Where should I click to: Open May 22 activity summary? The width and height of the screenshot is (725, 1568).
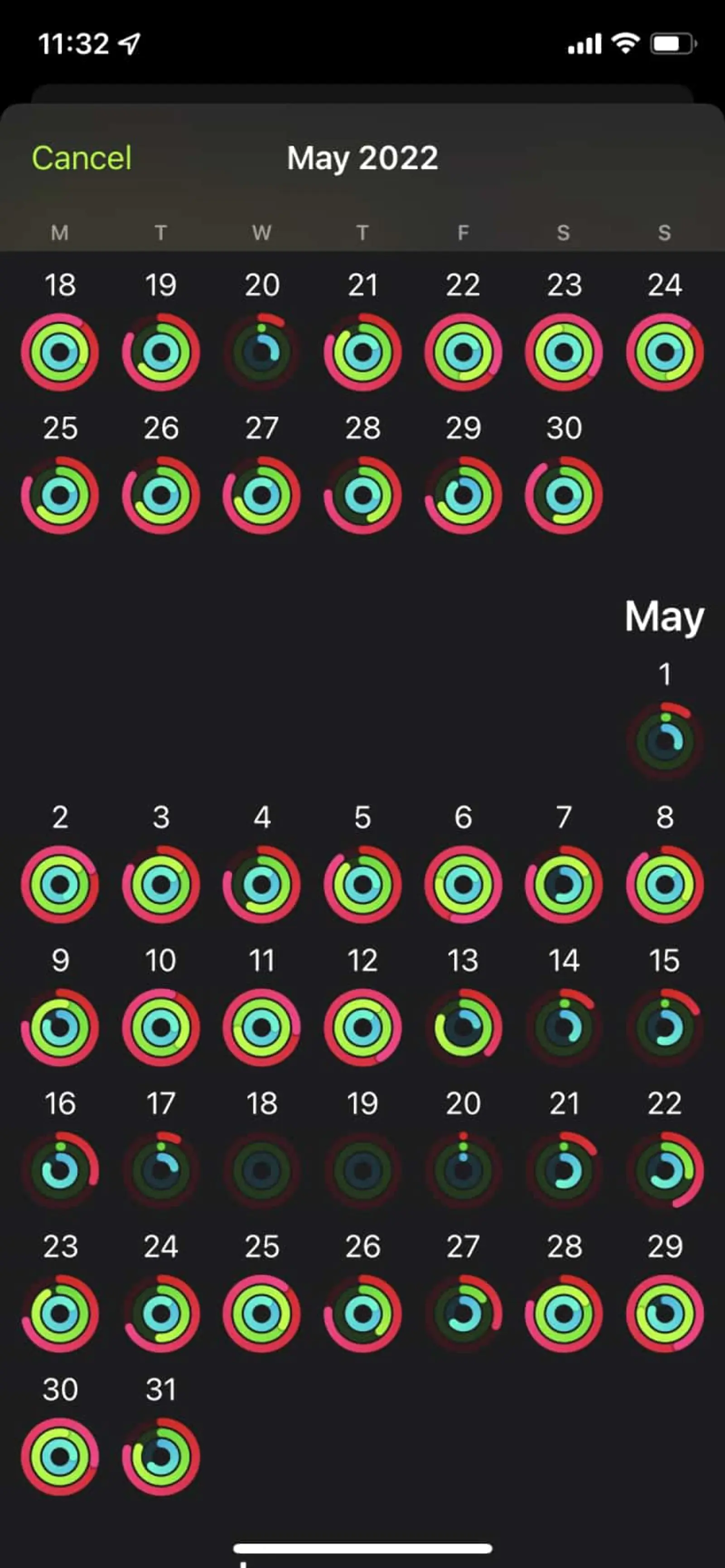(x=665, y=1171)
